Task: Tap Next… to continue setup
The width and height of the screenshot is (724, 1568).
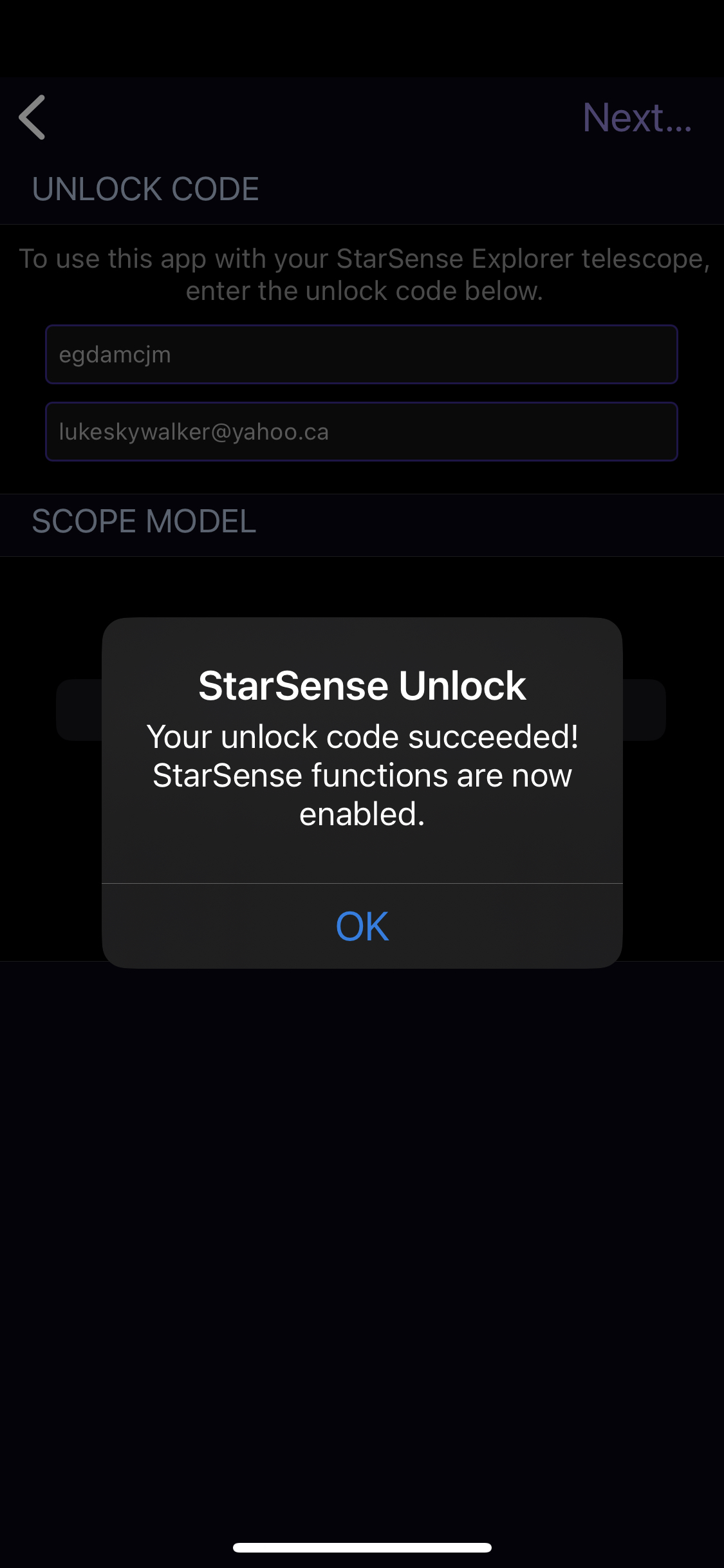Action: pos(636,118)
